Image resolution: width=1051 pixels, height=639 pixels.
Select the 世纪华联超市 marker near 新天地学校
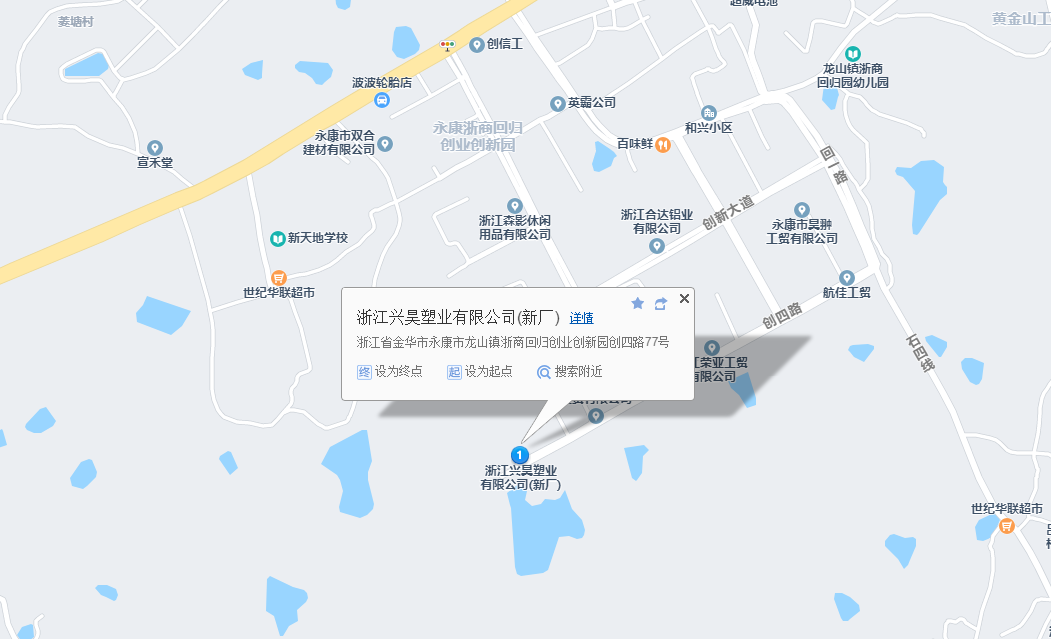click(279, 277)
